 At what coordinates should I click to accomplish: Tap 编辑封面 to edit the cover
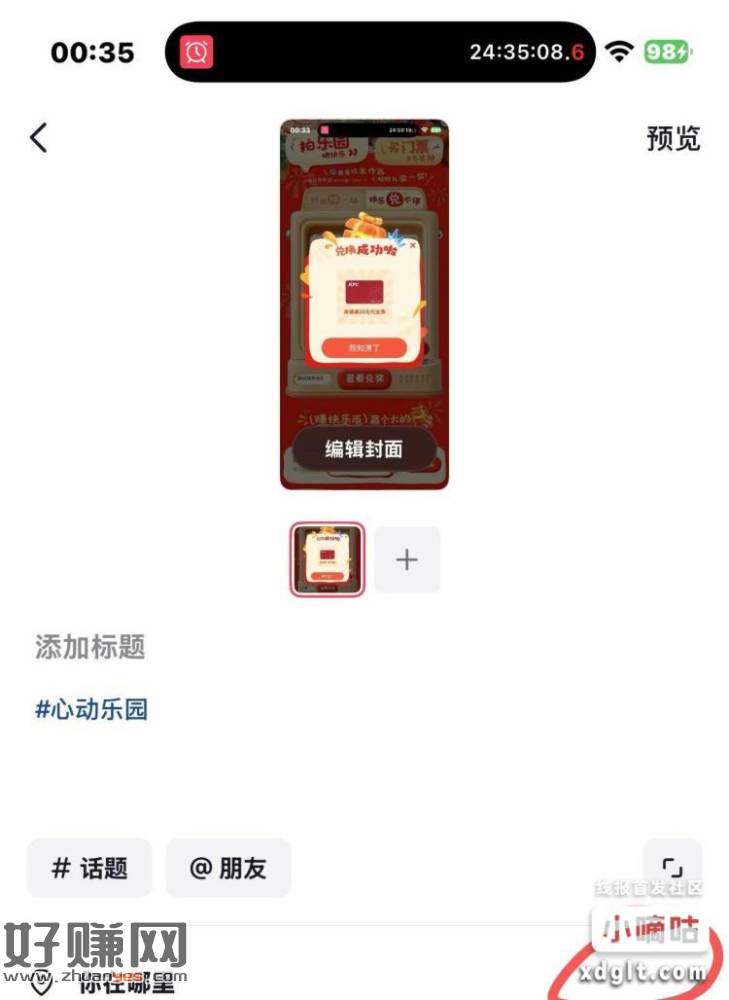[x=364, y=449]
